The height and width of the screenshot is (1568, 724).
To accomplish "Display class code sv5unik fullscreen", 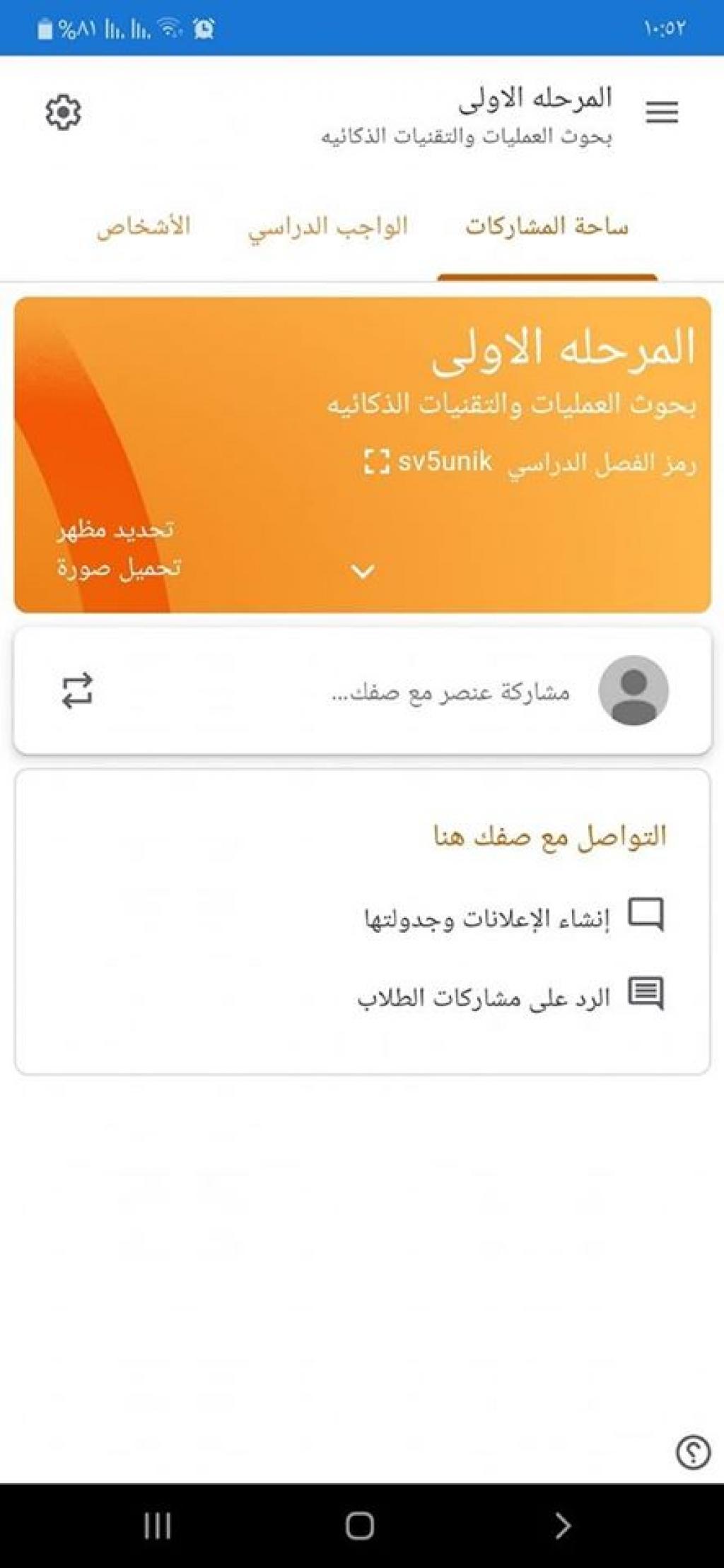I will [376, 462].
